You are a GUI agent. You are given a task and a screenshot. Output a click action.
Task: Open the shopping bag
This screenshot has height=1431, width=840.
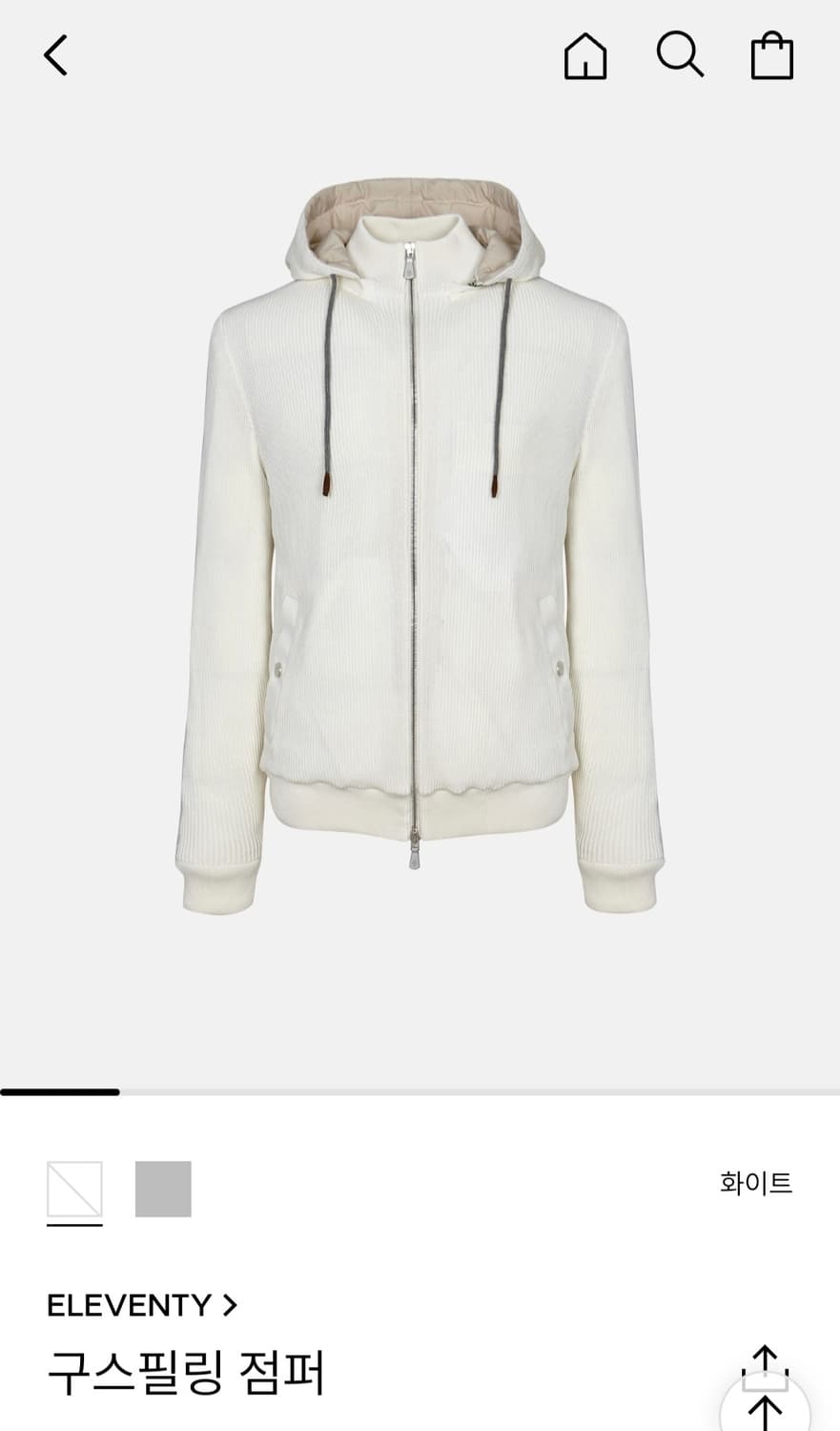(772, 55)
